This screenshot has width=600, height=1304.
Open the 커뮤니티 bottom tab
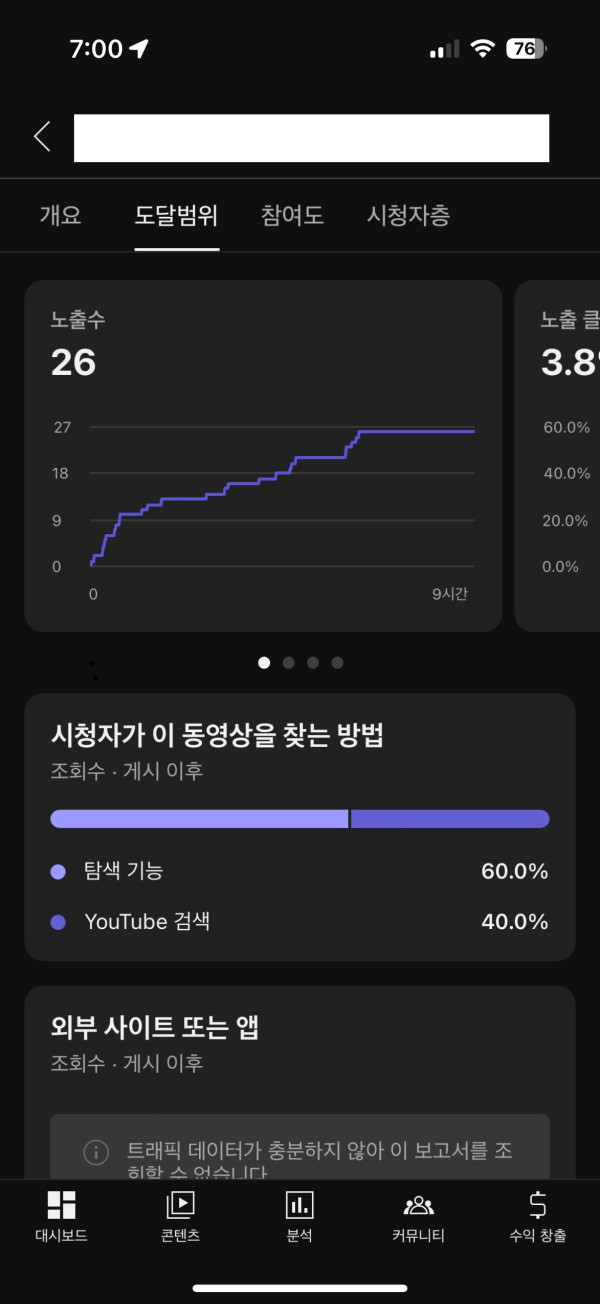click(418, 1216)
